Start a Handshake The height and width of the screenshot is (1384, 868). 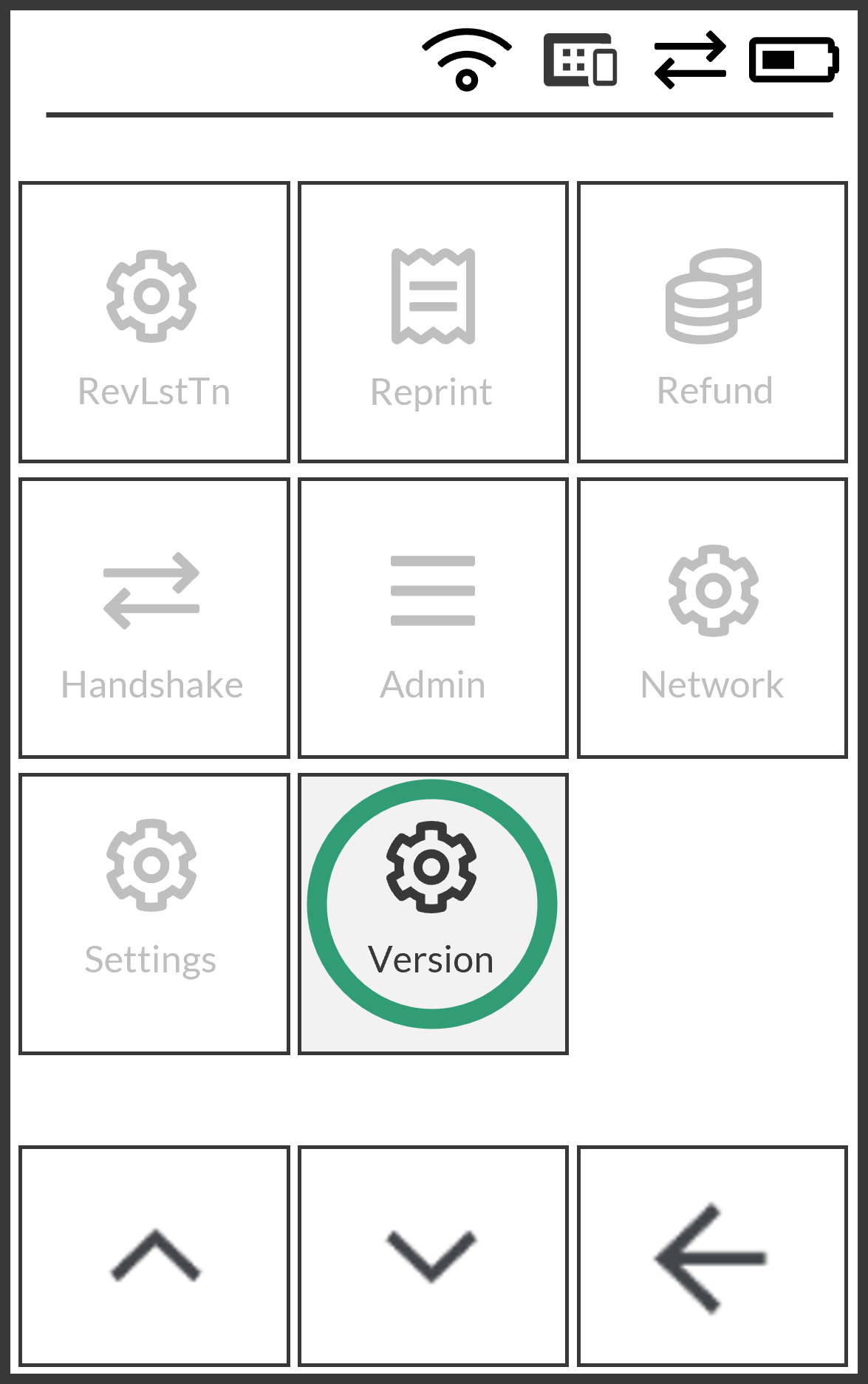154,618
